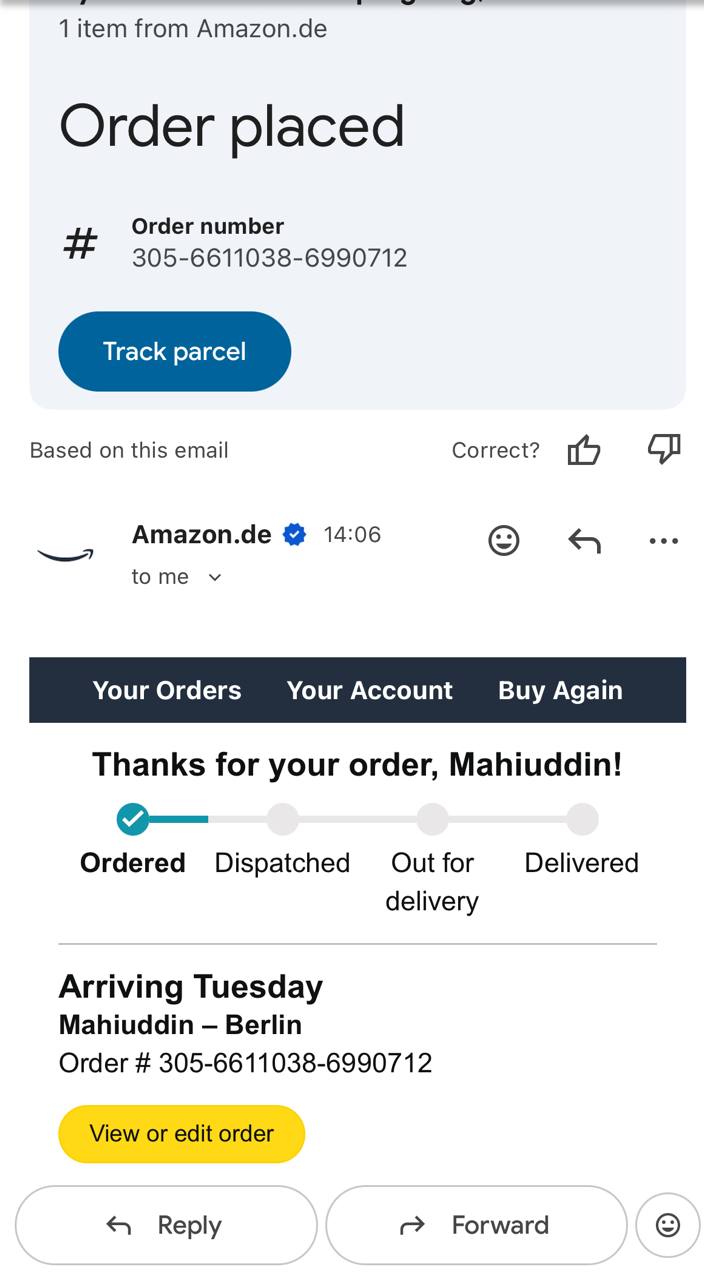Tap the Reply button at the bottom
The image size is (704, 1280).
coord(166,1225)
